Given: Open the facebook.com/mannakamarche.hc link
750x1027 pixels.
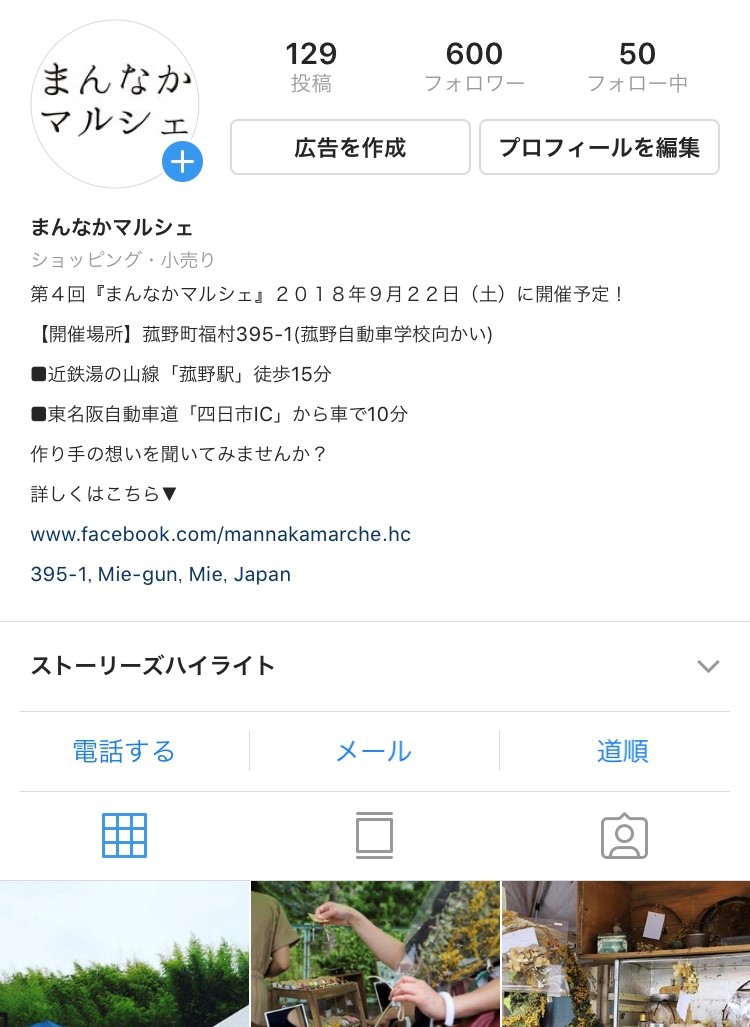Looking at the screenshot, I should pyautogui.click(x=221, y=534).
